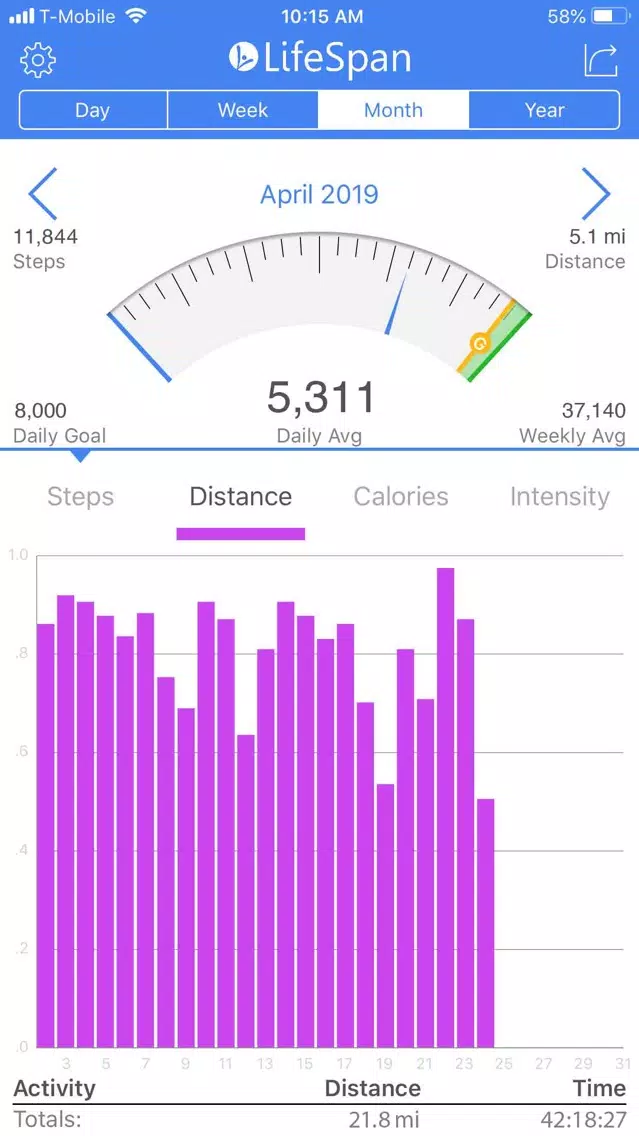Switch to the Week view
Viewport: 639px width, 1136px height.
coord(243,110)
